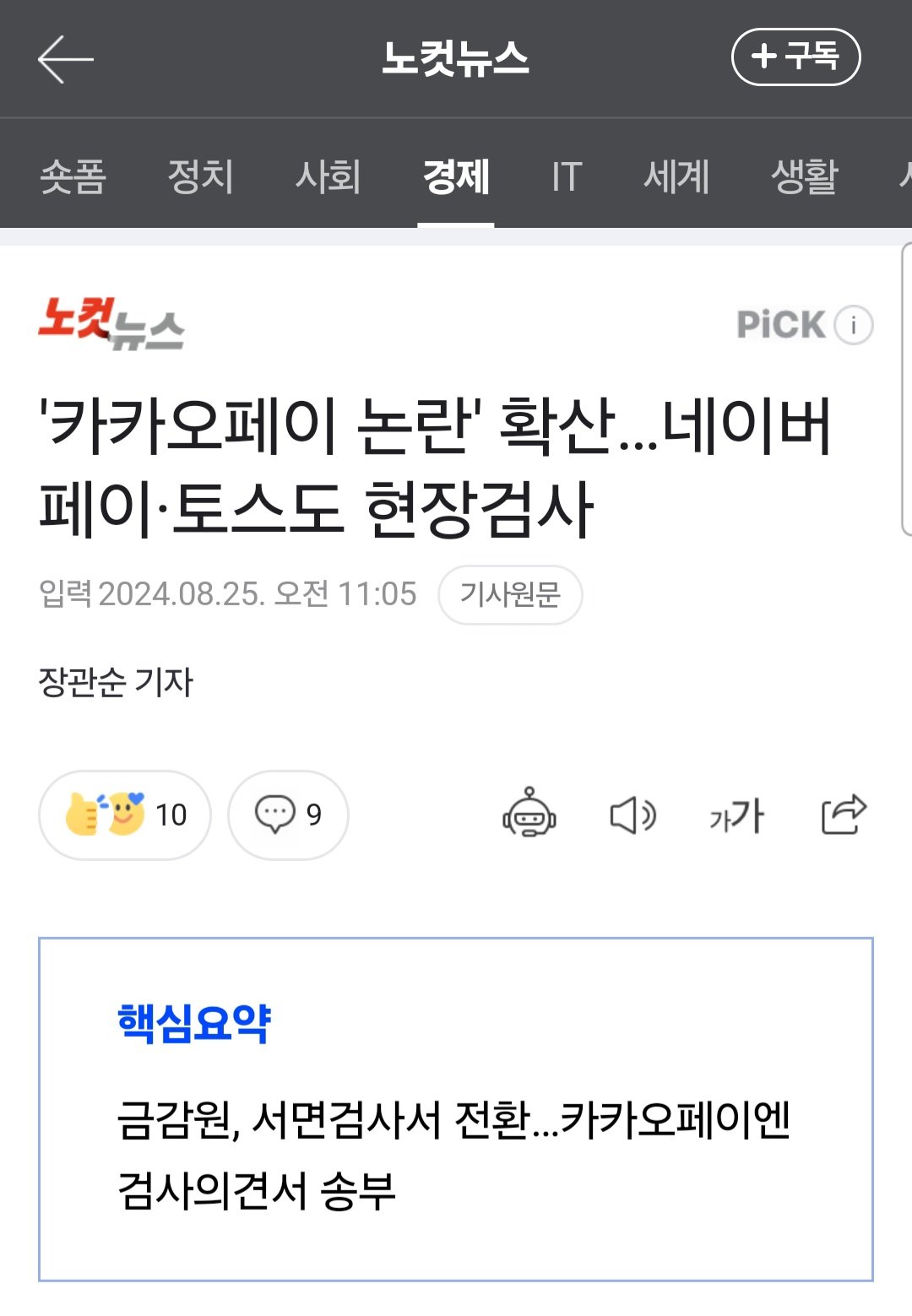Open the original article via 기사원문

(x=510, y=595)
